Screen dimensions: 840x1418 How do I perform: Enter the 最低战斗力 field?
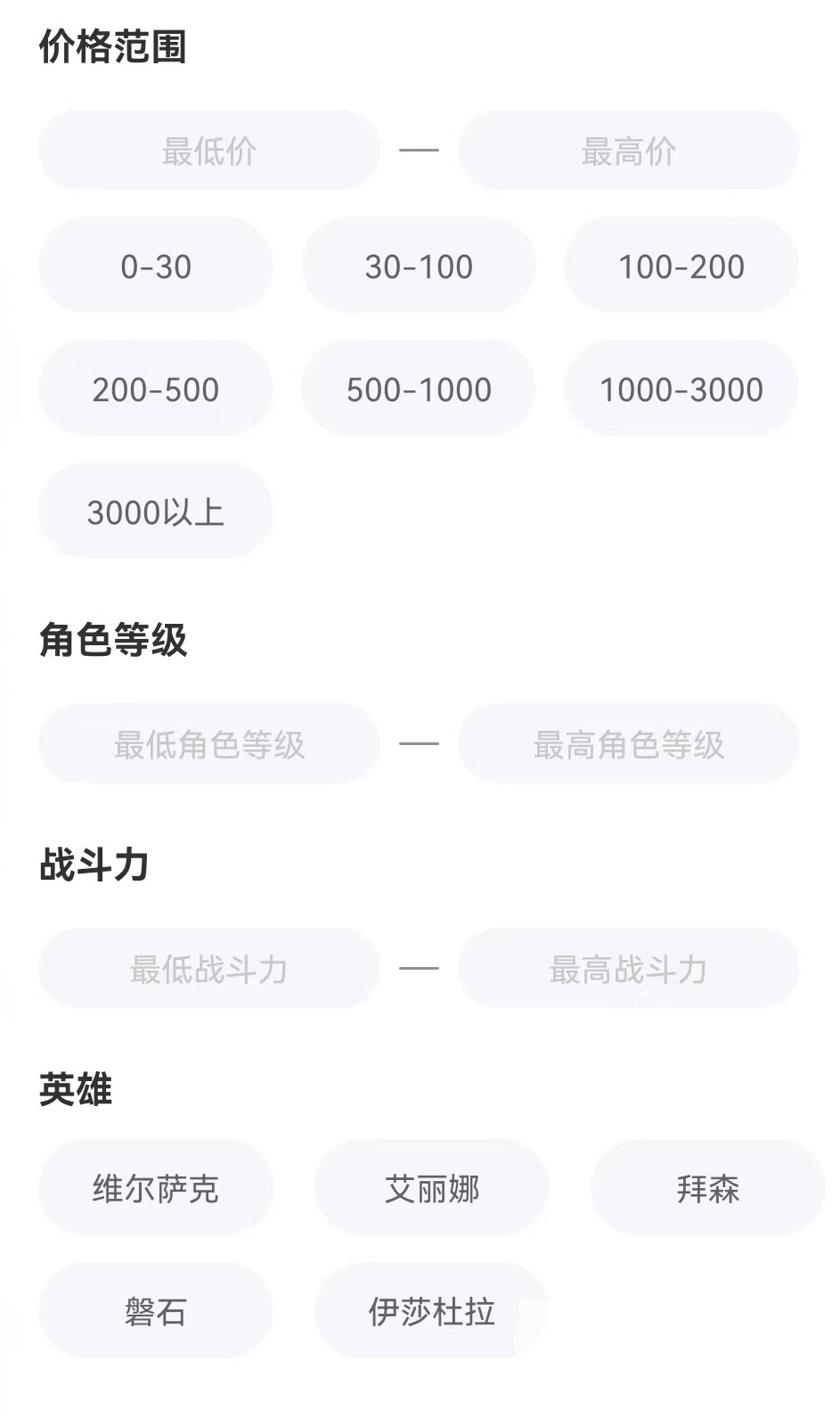pyautogui.click(x=209, y=968)
